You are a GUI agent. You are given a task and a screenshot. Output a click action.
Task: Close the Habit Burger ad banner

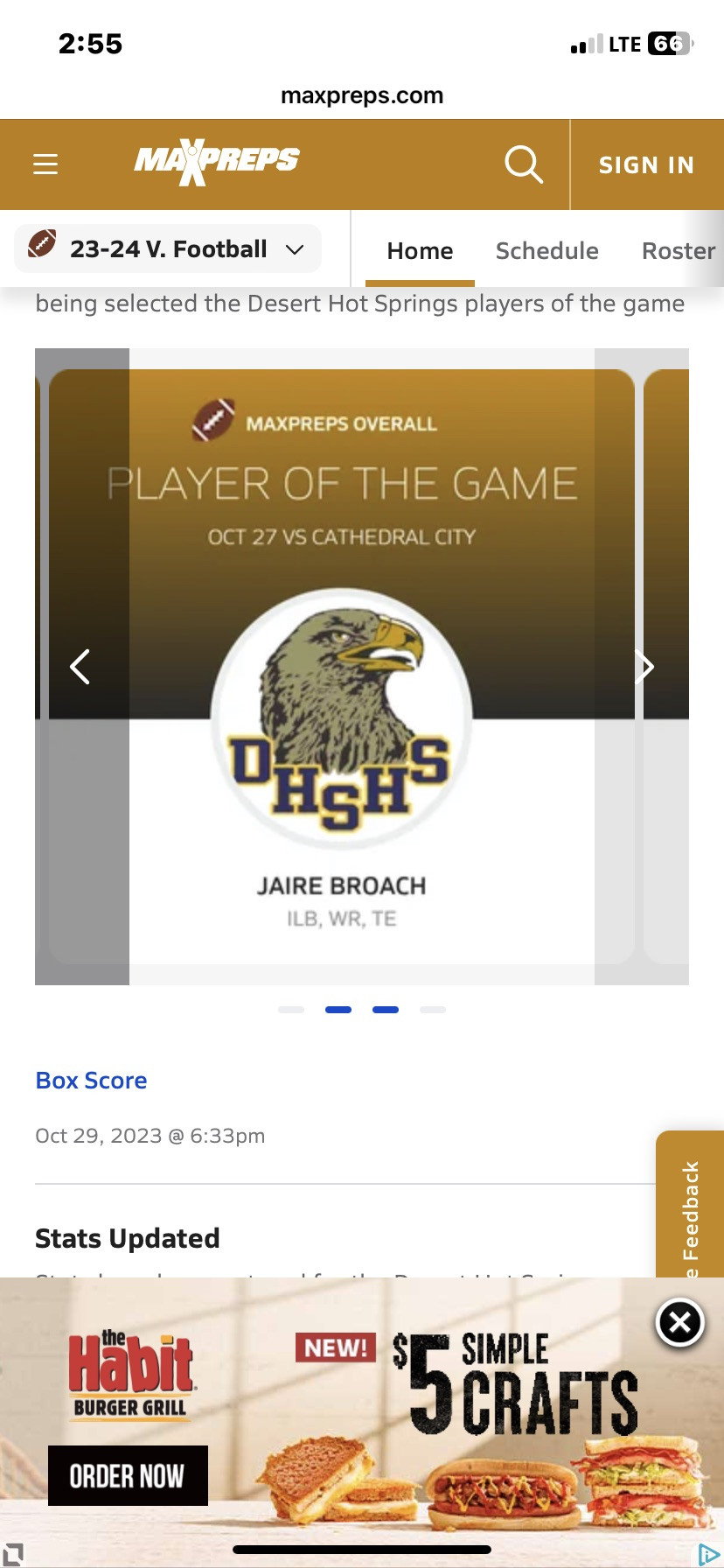[680, 1323]
